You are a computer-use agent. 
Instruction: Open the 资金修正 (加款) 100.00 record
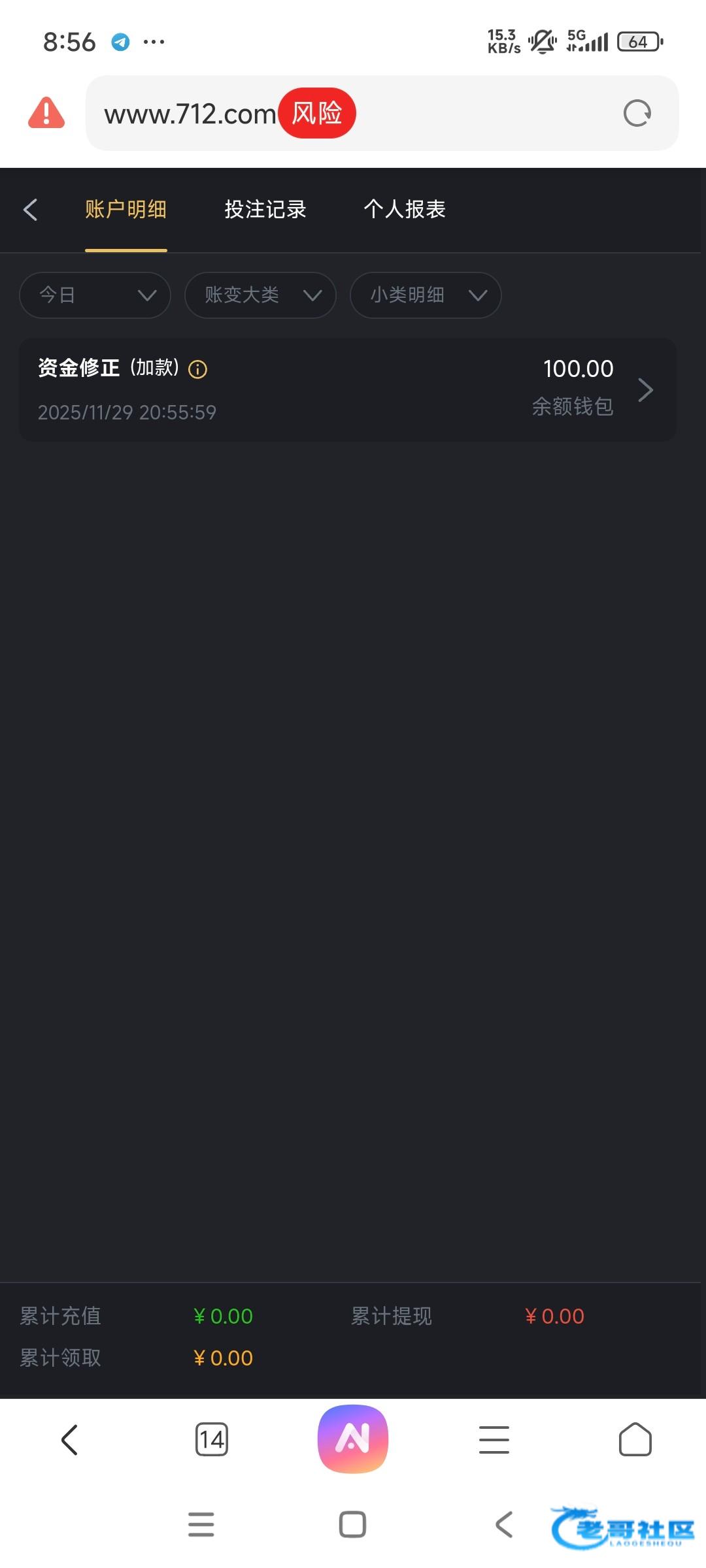coord(348,389)
